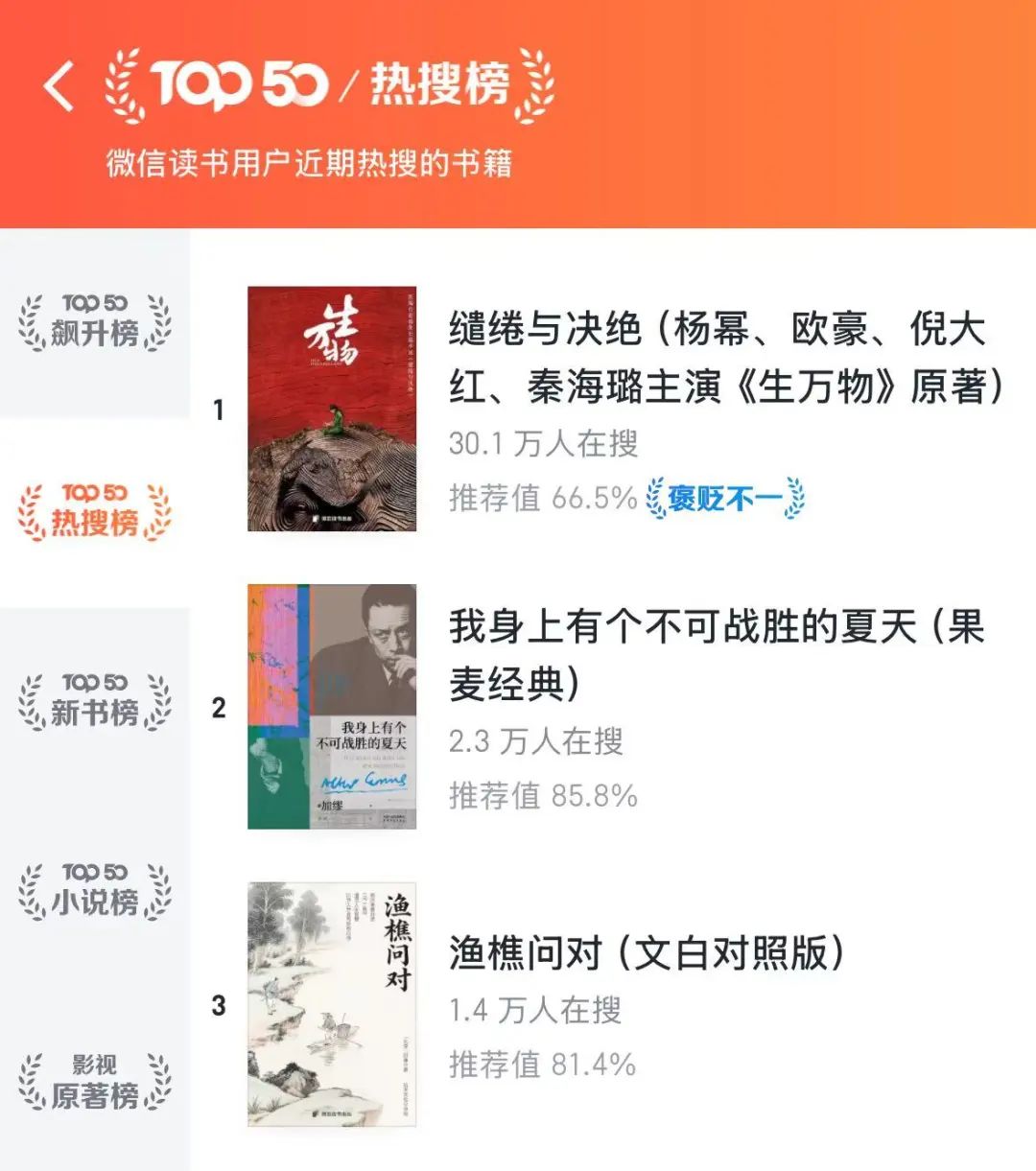This screenshot has width=1036, height=1171.
Task: Open the book 渔樵问对 (文白对照版)
Action: pos(614,1005)
